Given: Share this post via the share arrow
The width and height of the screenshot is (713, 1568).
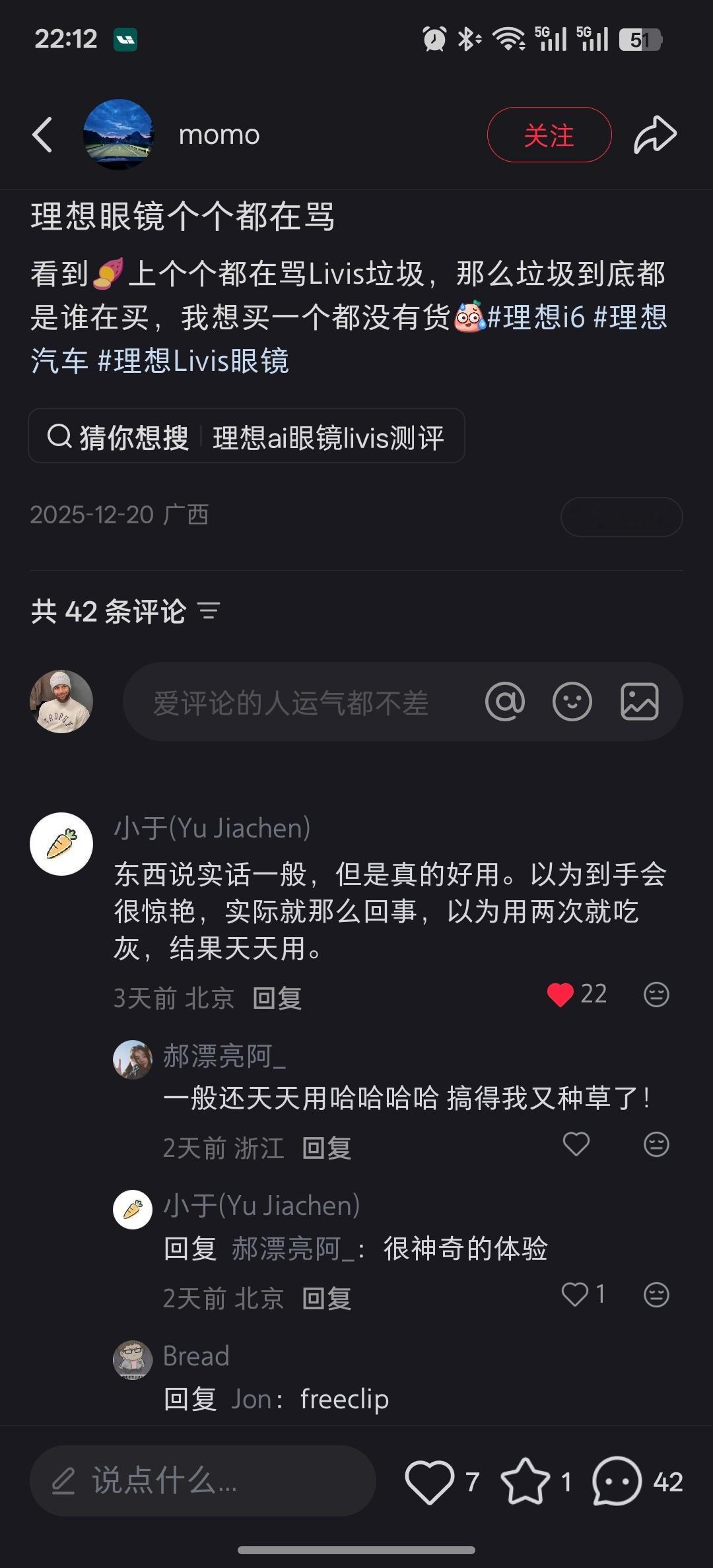Looking at the screenshot, I should point(656,134).
